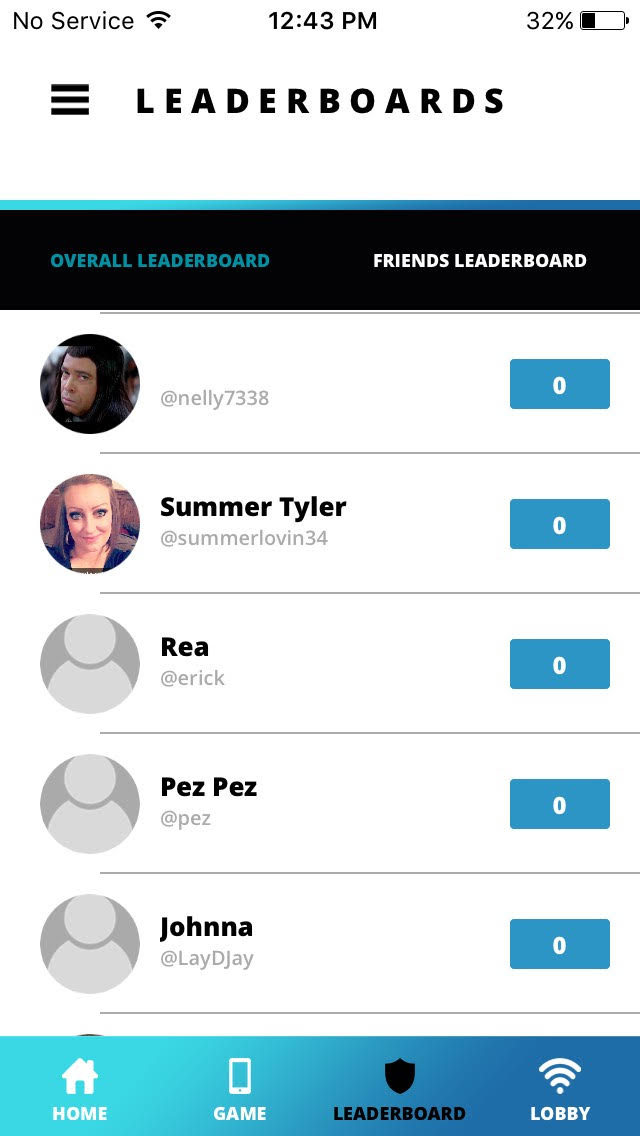Open the hamburger drawer menu
The image size is (640, 1136).
[70, 100]
